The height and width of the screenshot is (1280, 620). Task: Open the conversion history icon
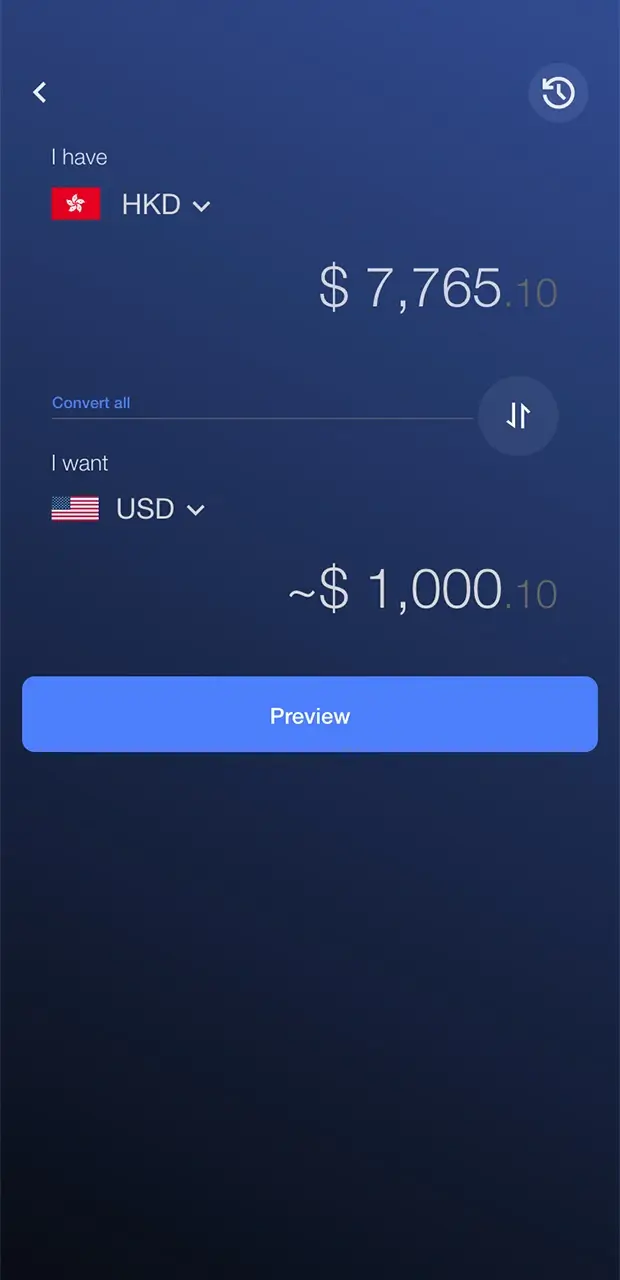coord(558,93)
